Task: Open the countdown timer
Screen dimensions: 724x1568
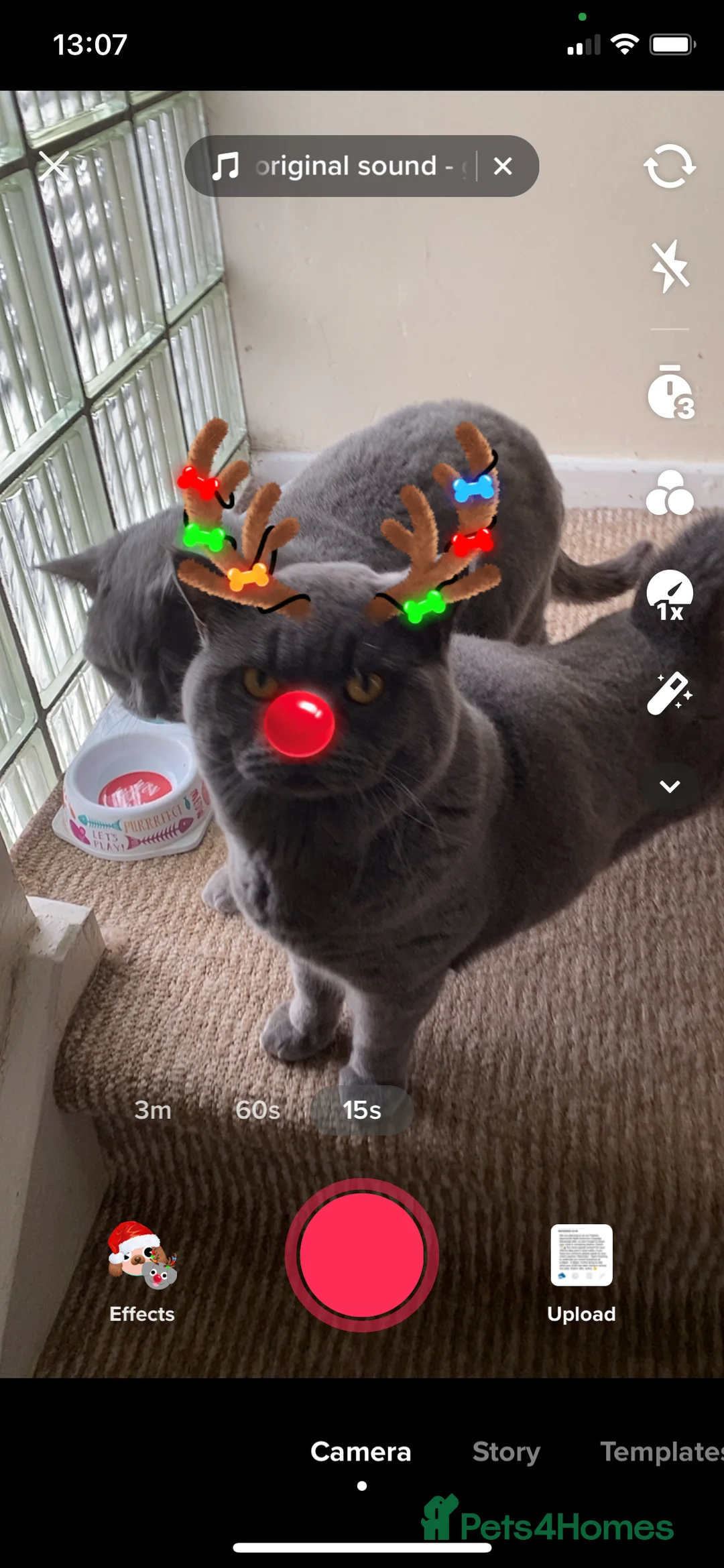Action: point(670,394)
